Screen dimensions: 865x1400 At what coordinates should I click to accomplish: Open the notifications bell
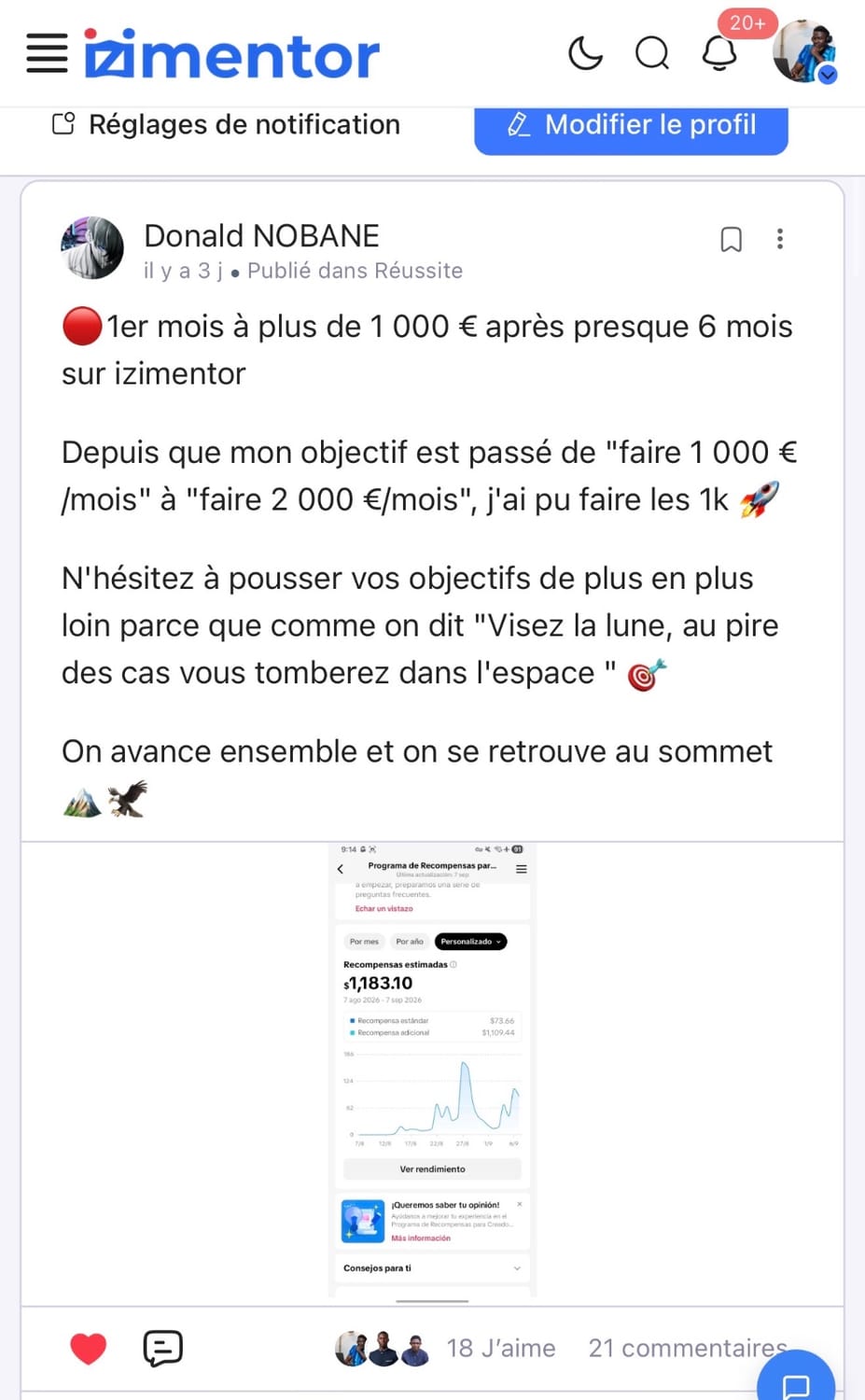[719, 53]
